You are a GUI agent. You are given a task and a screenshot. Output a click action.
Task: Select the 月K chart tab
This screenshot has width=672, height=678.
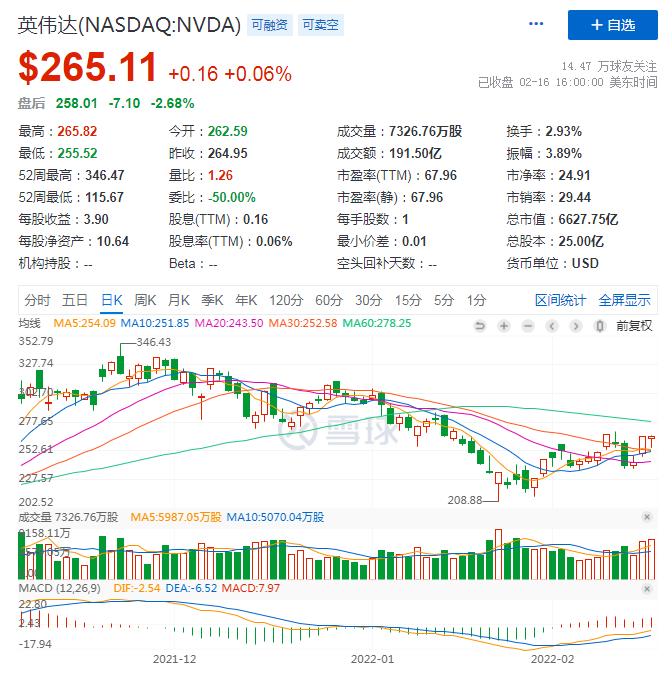coord(179,300)
